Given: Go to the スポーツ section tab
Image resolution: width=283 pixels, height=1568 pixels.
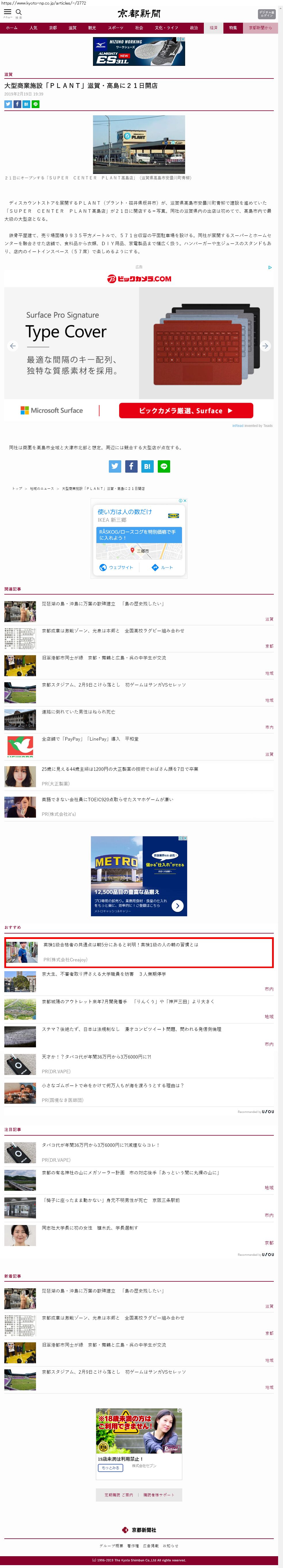Looking at the screenshot, I should click(x=115, y=28).
